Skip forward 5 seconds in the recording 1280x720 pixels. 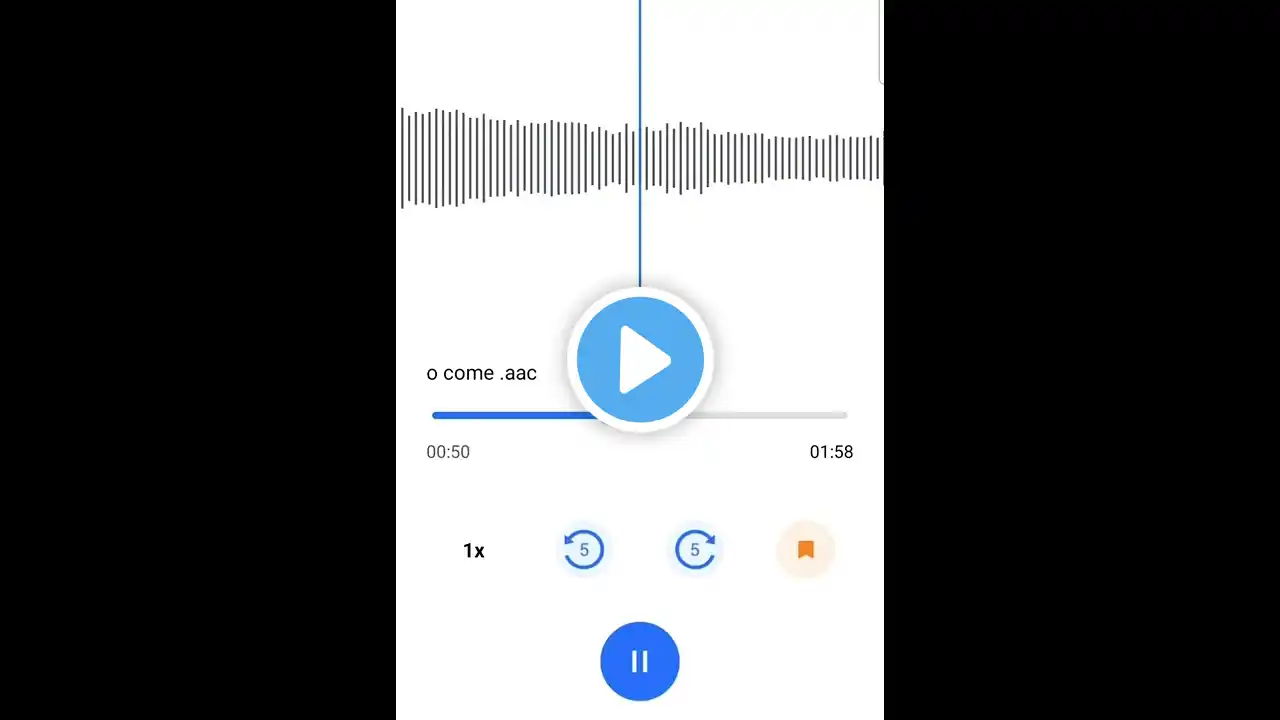point(695,550)
